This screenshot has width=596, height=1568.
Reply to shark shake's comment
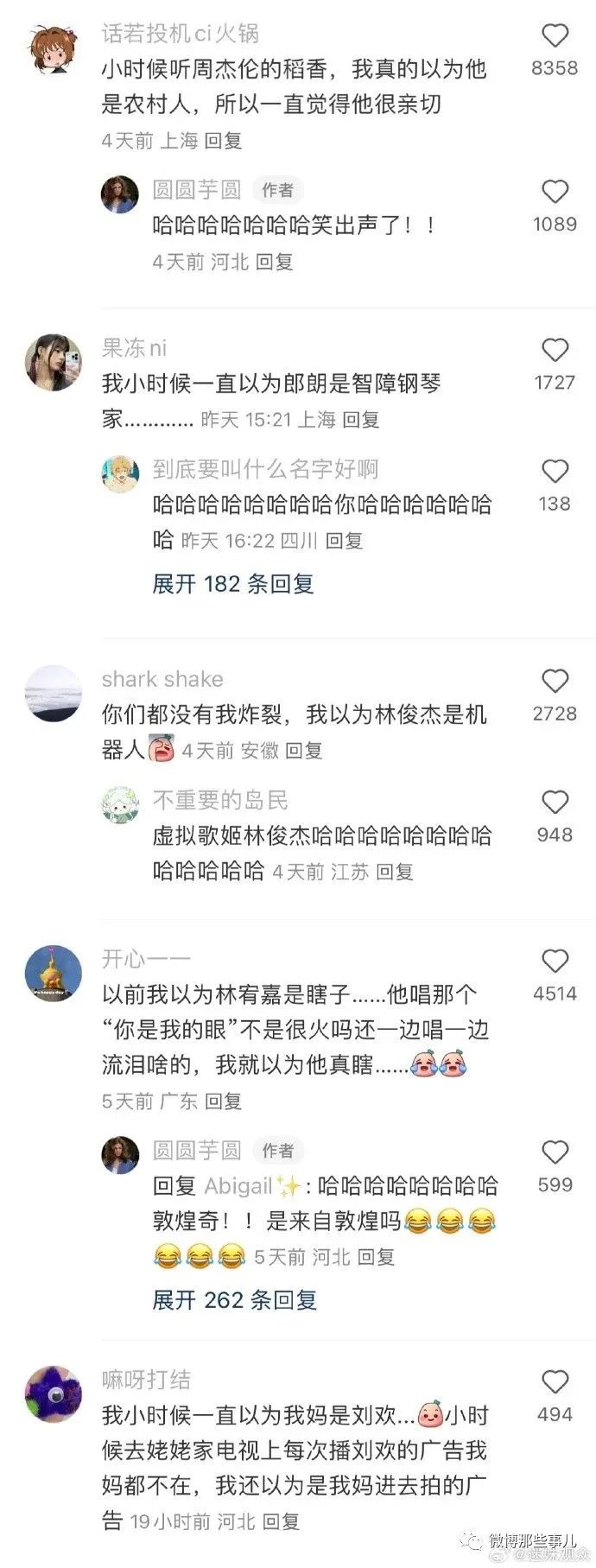pos(304,751)
